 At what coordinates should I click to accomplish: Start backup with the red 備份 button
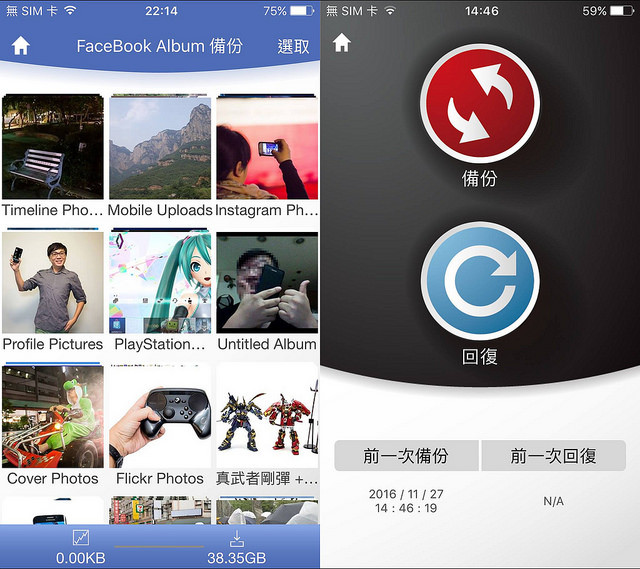(480, 104)
